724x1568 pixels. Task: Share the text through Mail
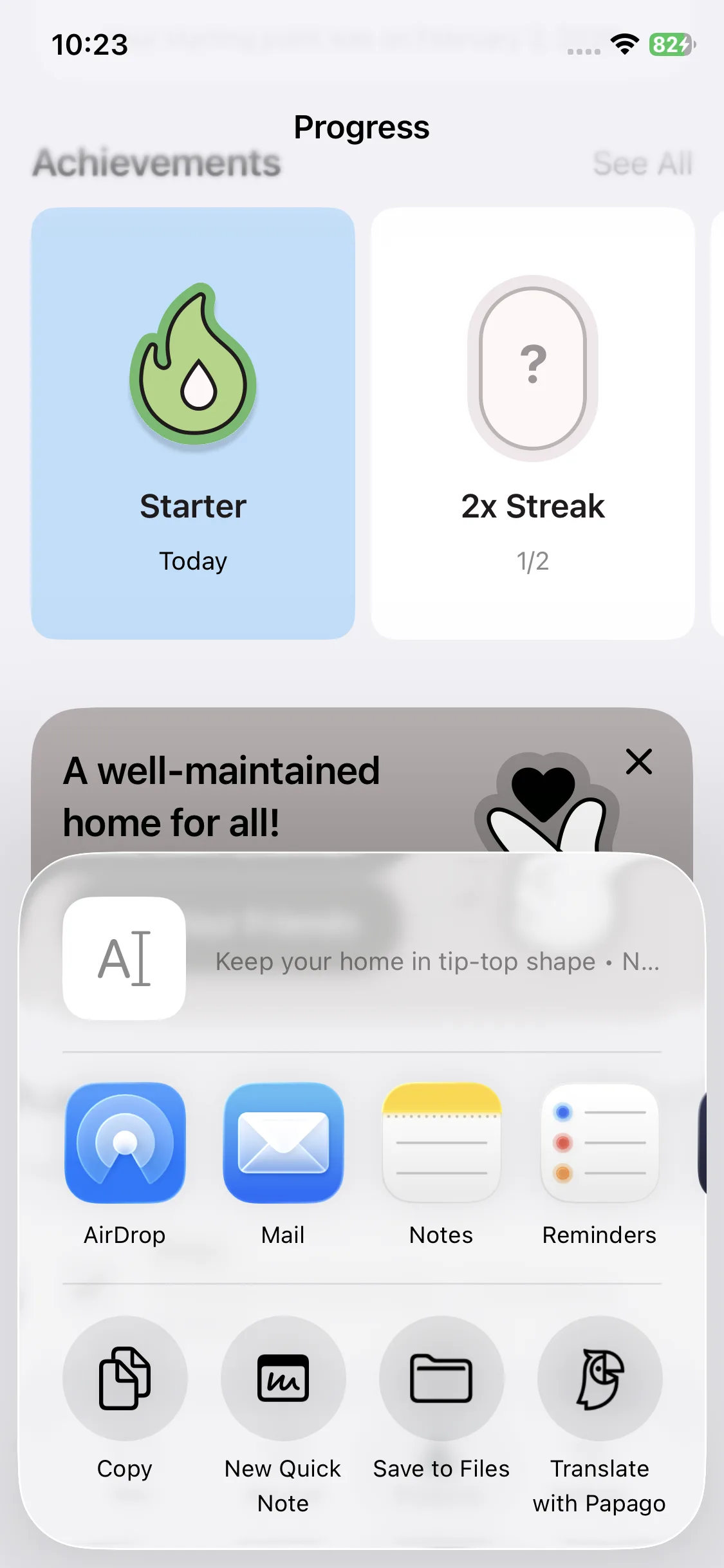coord(283,1143)
